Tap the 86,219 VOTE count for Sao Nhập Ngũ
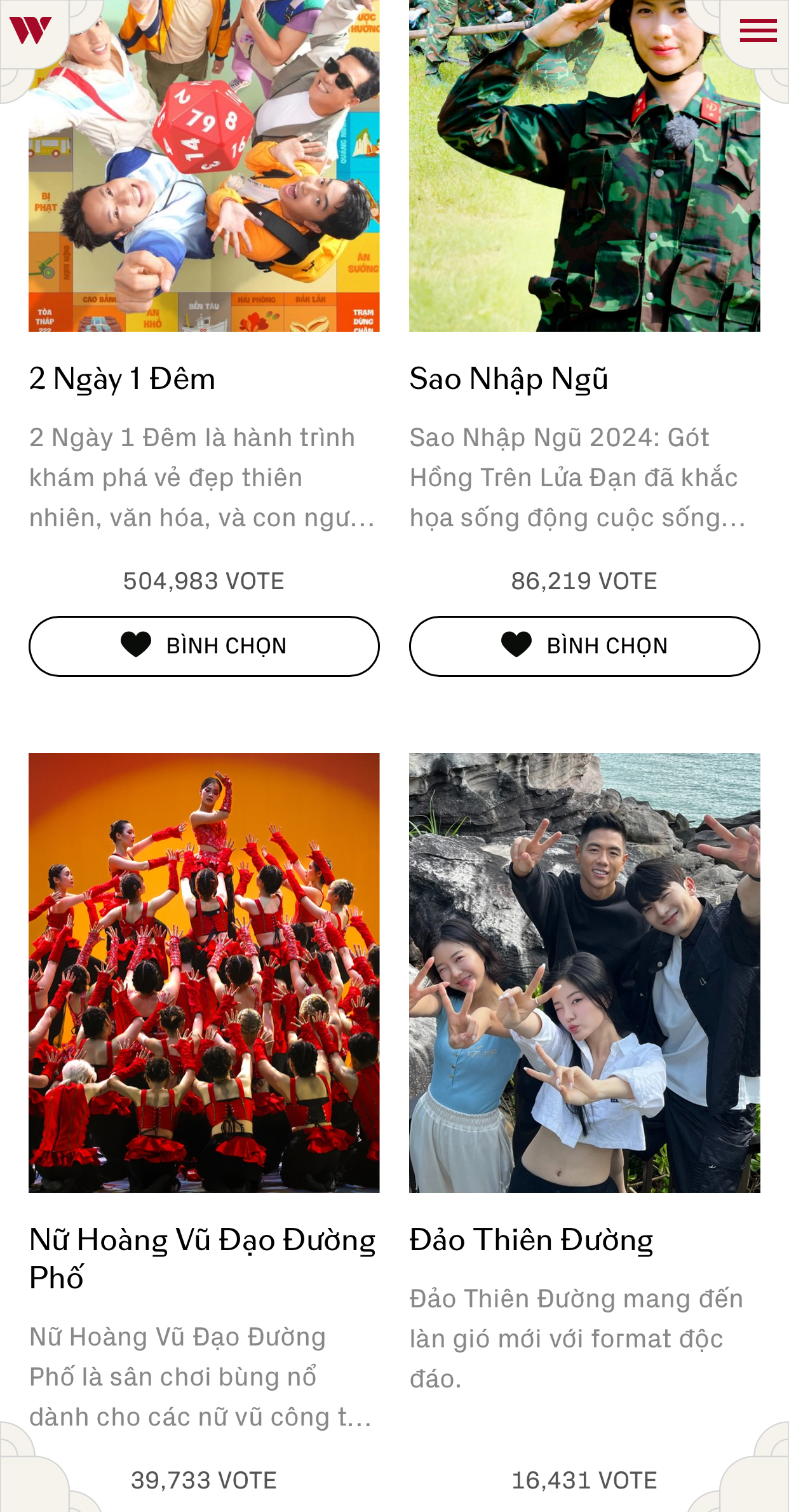The width and height of the screenshot is (789, 1512). (584, 580)
